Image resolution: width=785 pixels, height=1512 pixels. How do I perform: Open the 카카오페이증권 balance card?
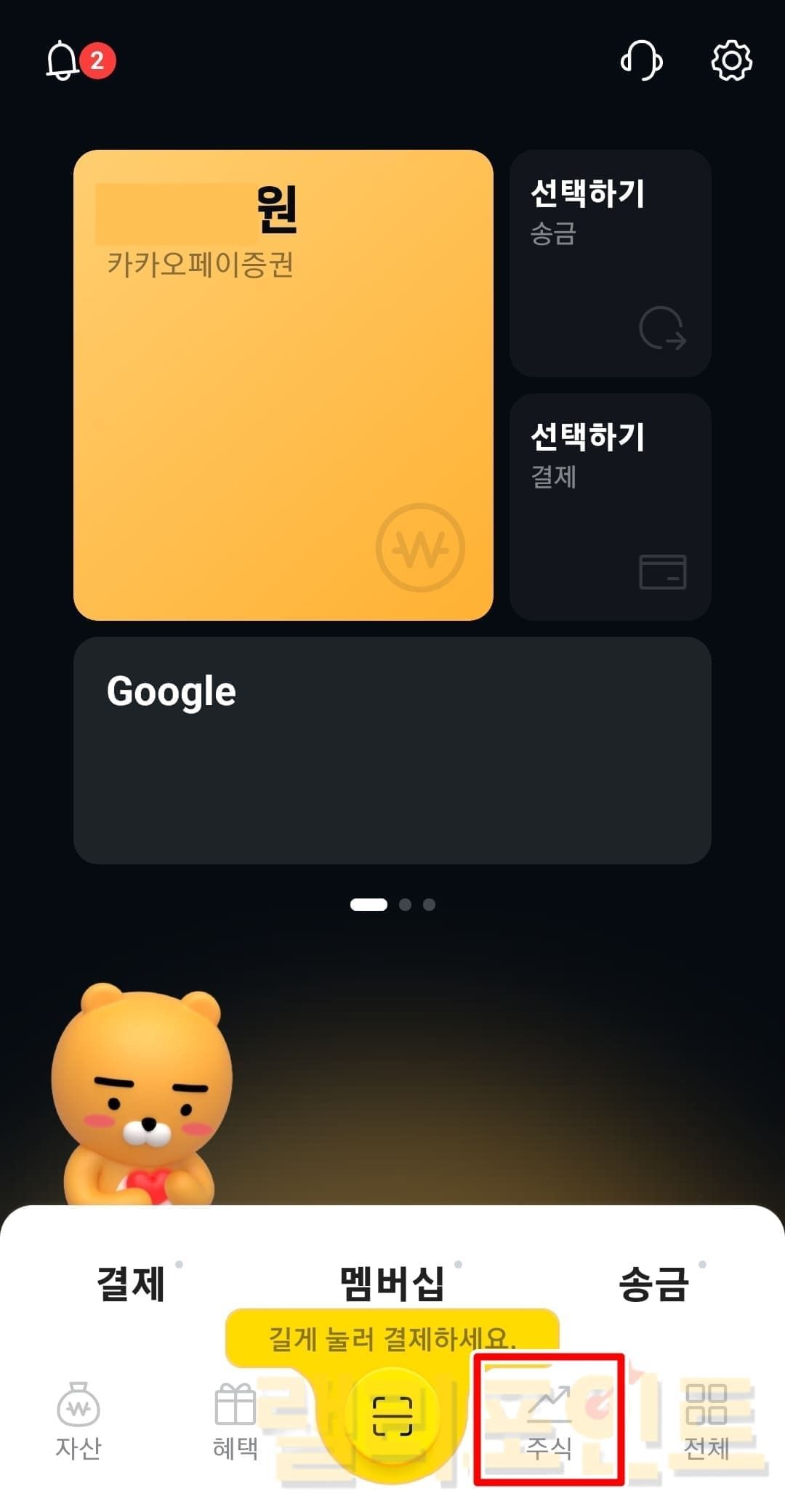click(283, 385)
